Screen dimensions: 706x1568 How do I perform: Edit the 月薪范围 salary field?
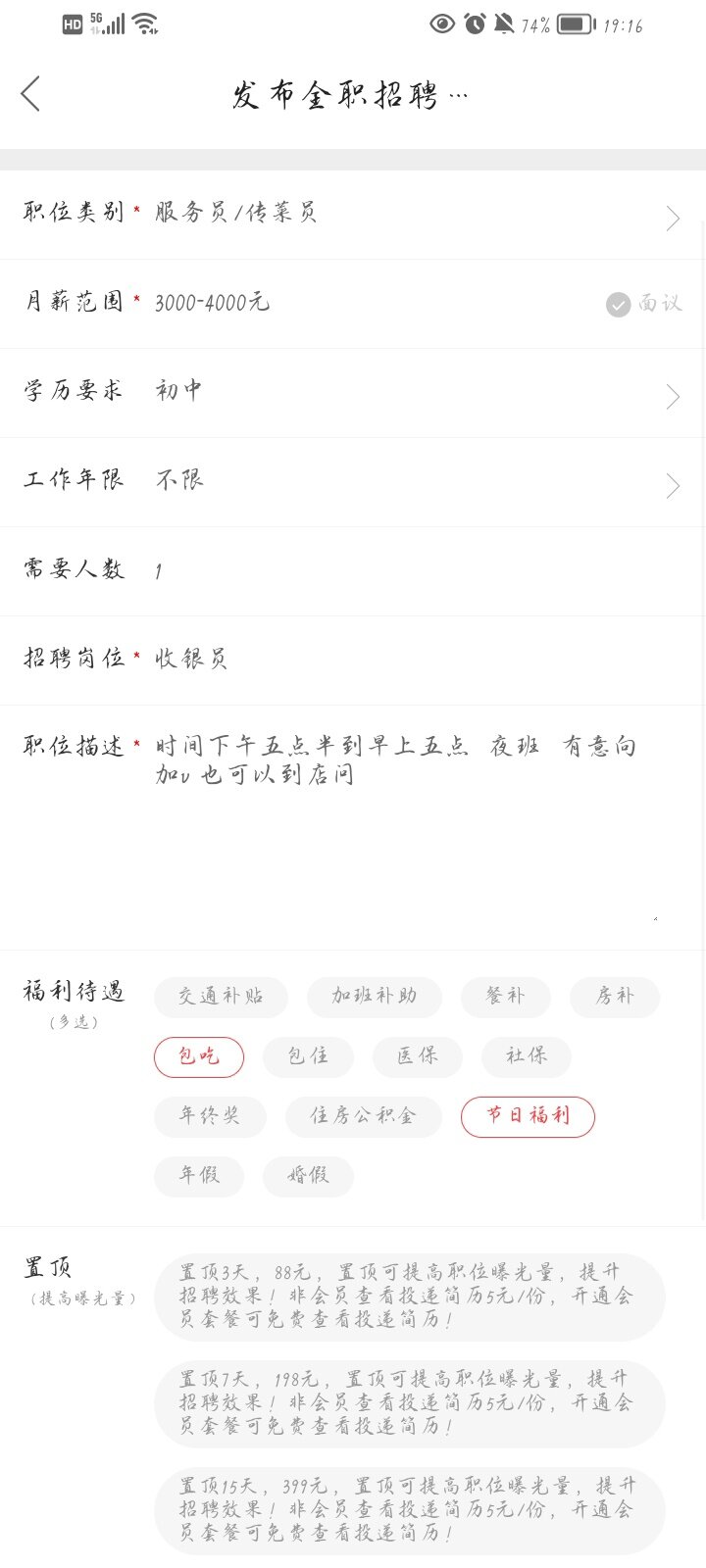(x=373, y=303)
